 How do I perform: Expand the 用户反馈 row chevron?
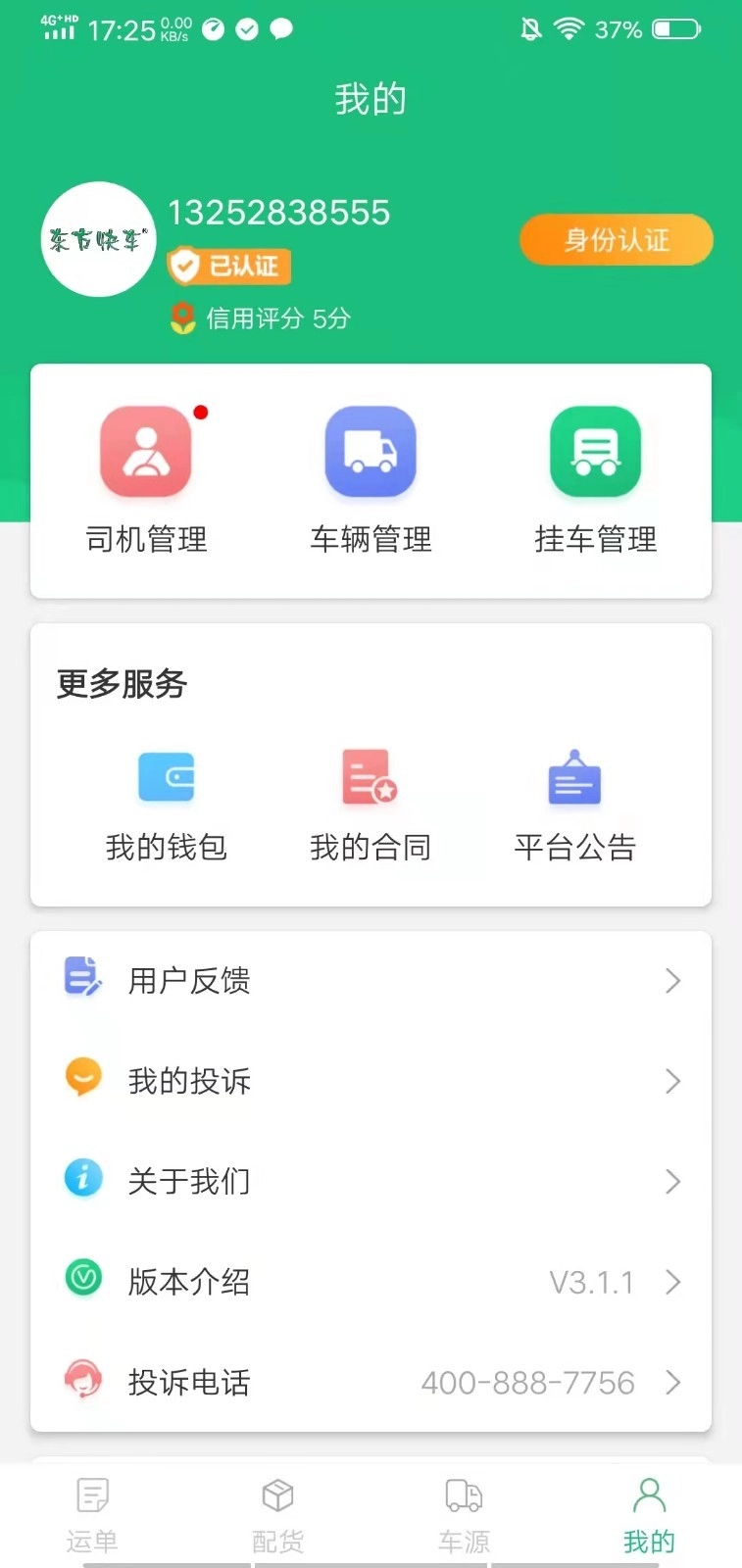point(673,981)
